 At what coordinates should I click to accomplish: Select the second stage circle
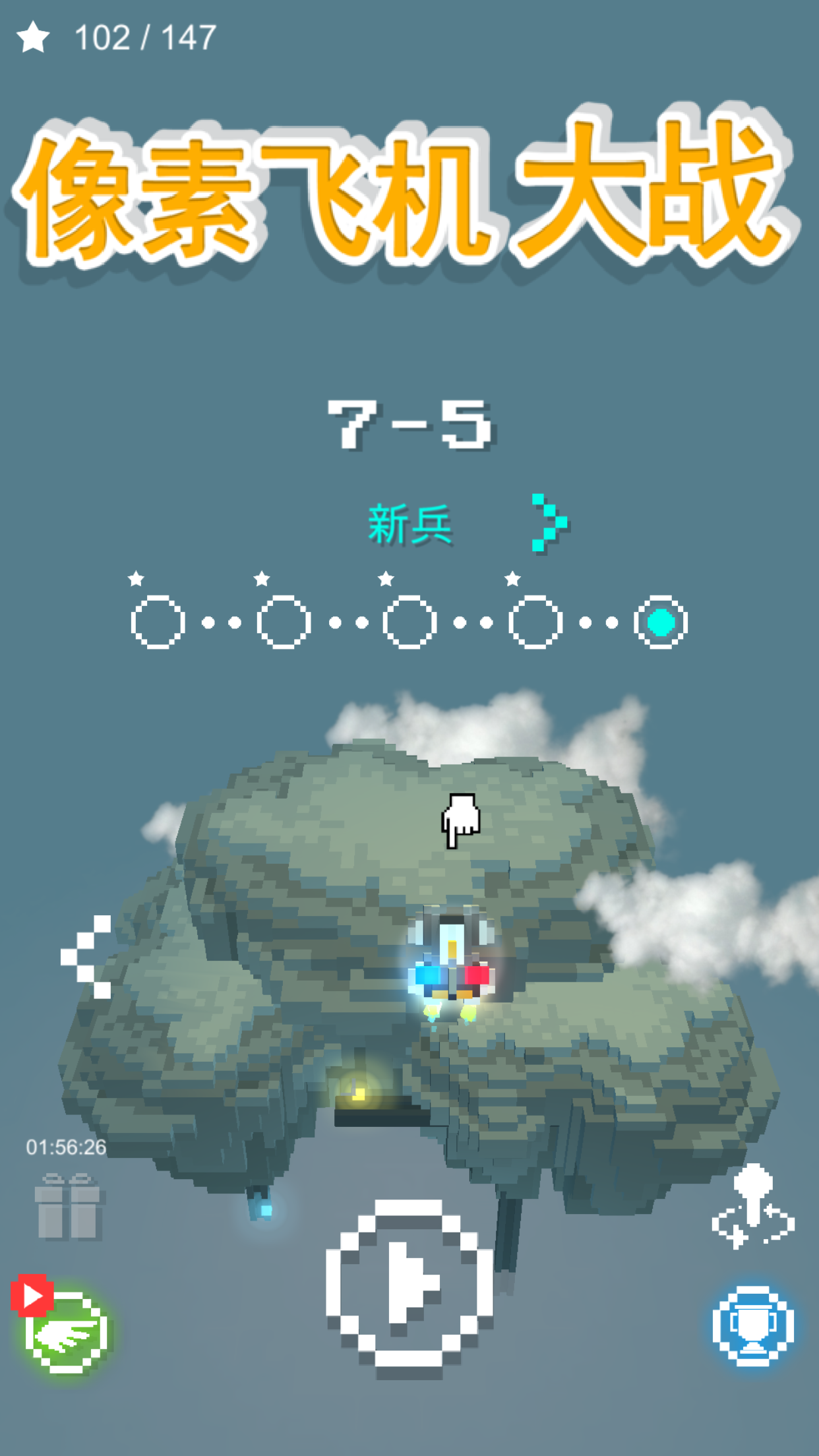pos(284,622)
